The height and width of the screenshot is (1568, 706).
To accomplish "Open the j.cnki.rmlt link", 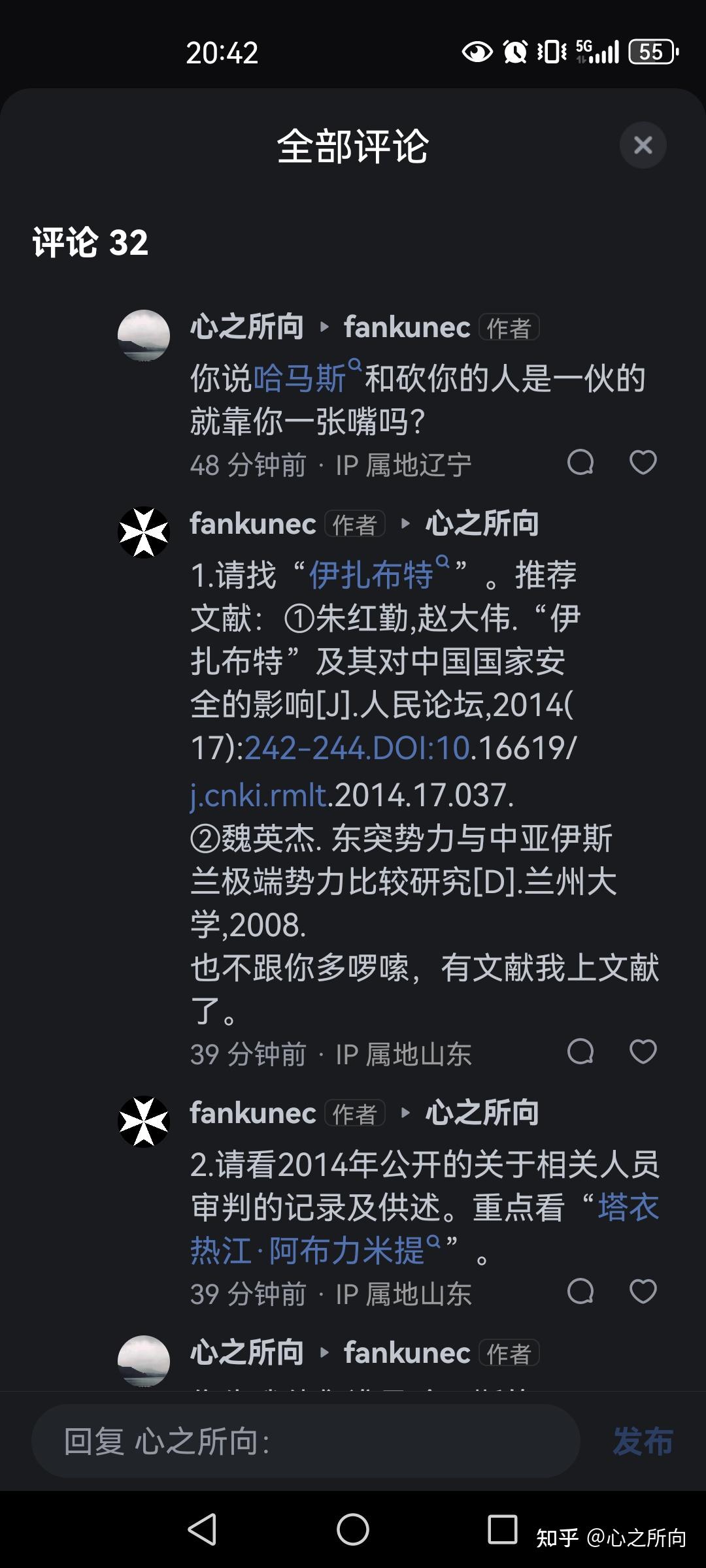I will [258, 795].
